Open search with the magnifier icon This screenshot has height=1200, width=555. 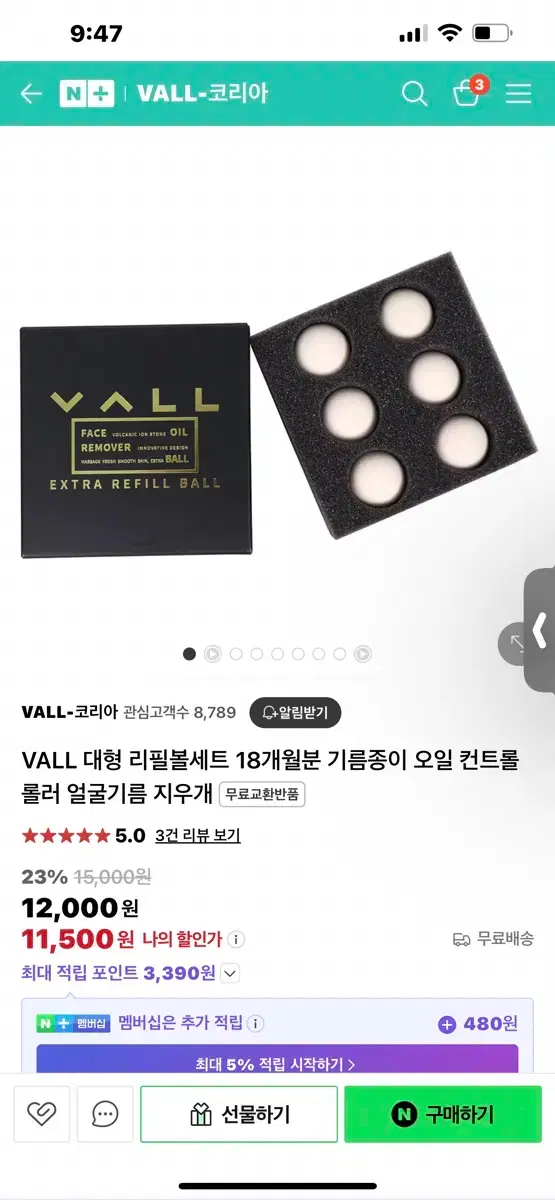[414, 94]
